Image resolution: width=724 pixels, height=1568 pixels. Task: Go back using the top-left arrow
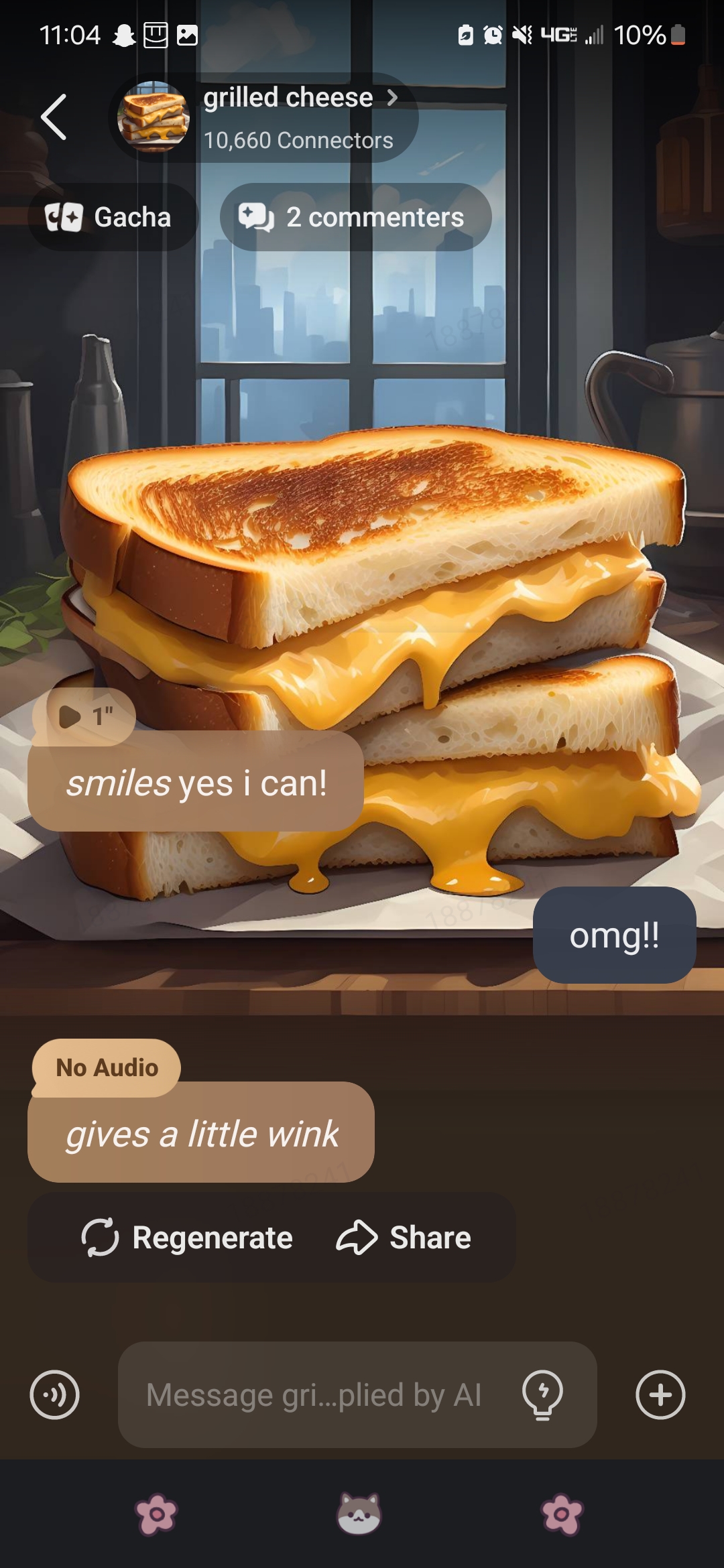pyautogui.click(x=54, y=117)
